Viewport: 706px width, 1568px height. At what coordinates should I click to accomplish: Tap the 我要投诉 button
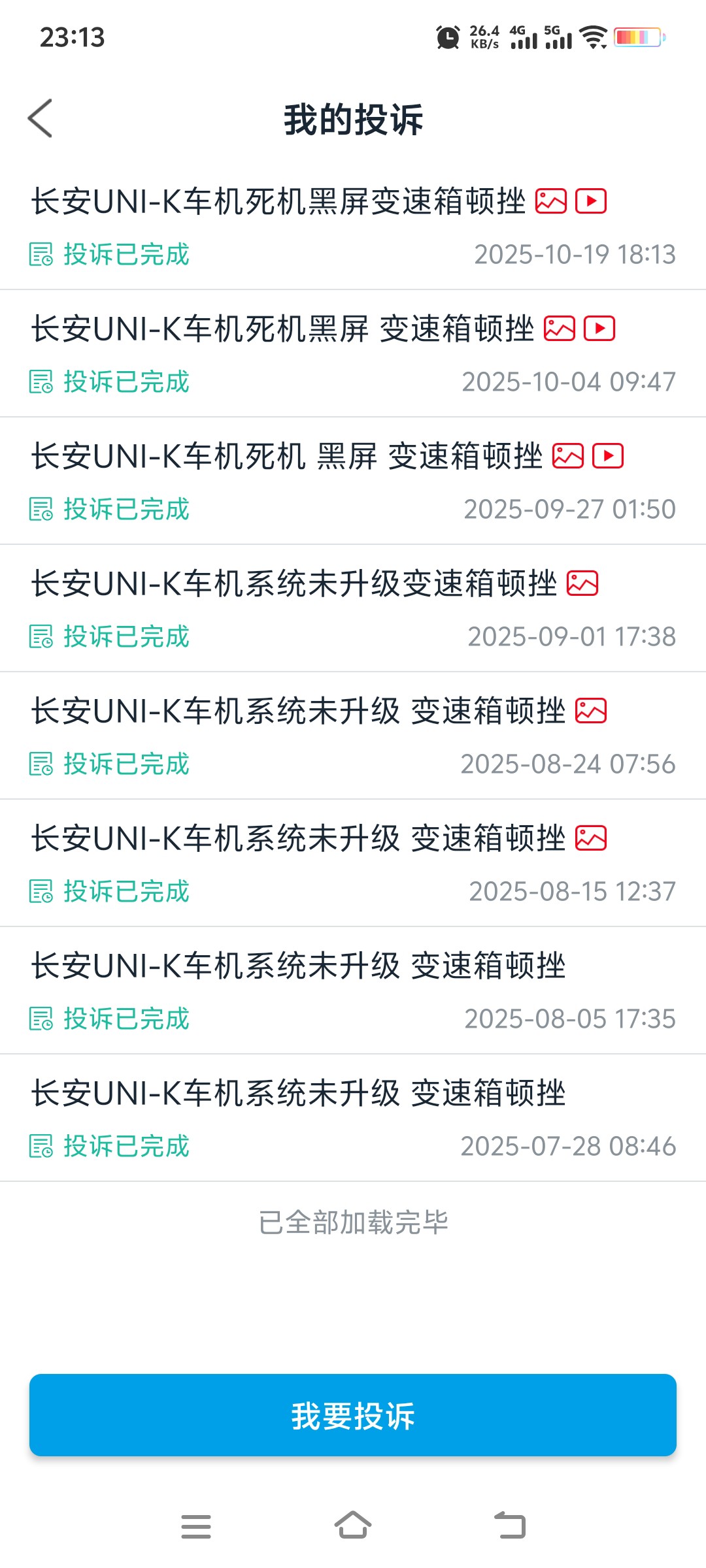(353, 1415)
